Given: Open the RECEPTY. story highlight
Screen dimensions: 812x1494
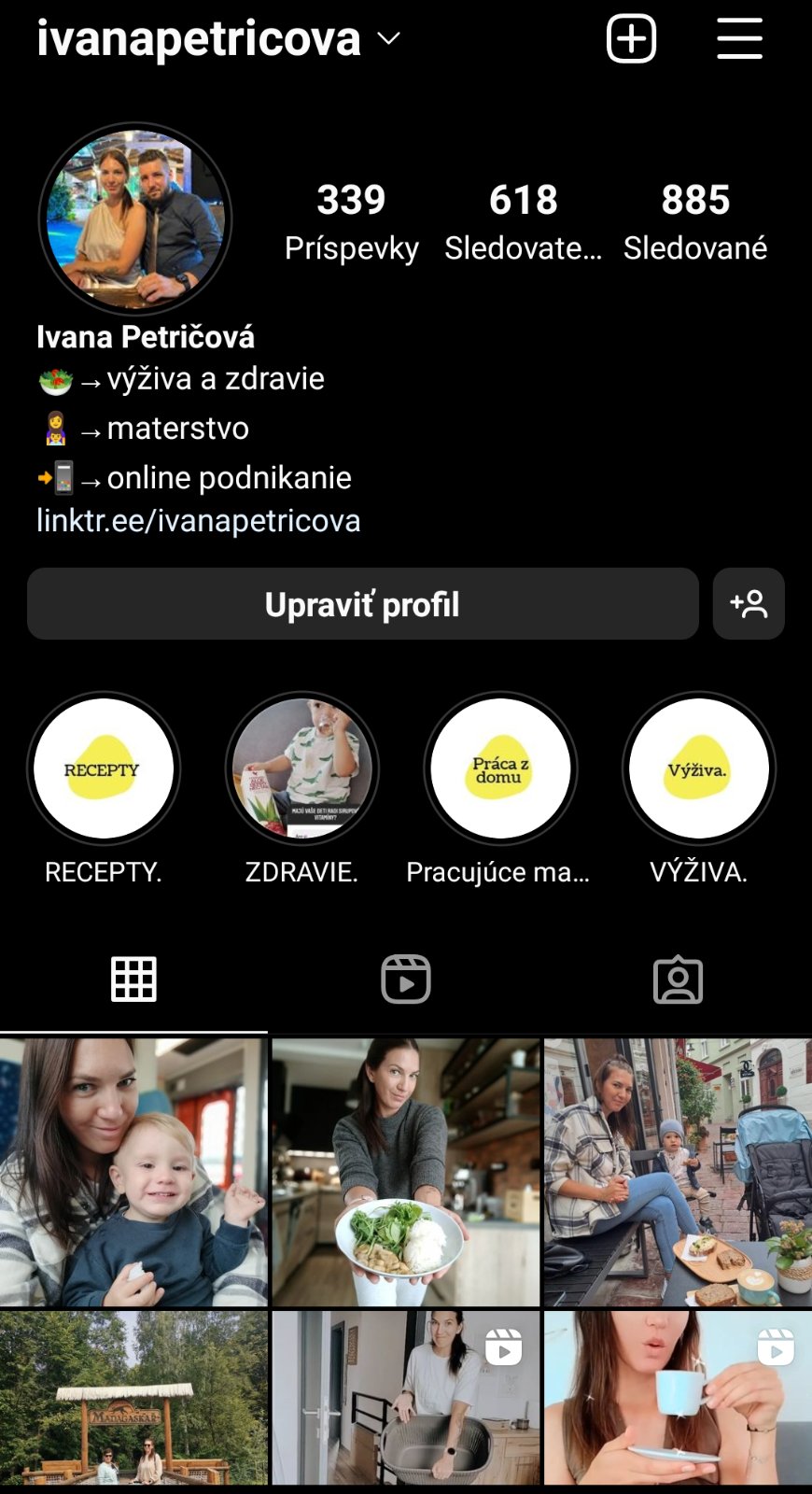Looking at the screenshot, I should pyautogui.click(x=104, y=769).
